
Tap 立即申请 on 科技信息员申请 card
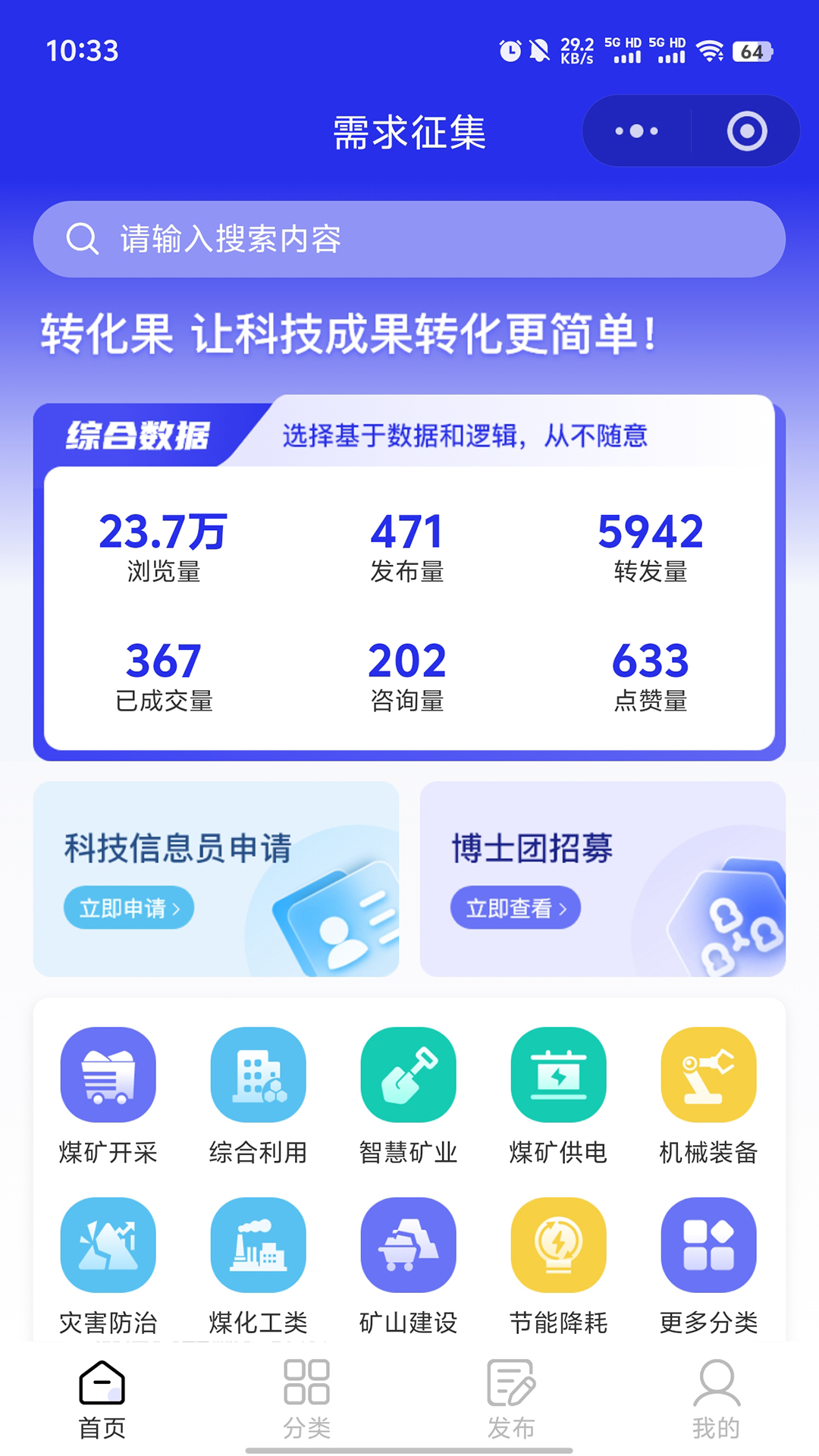click(128, 908)
